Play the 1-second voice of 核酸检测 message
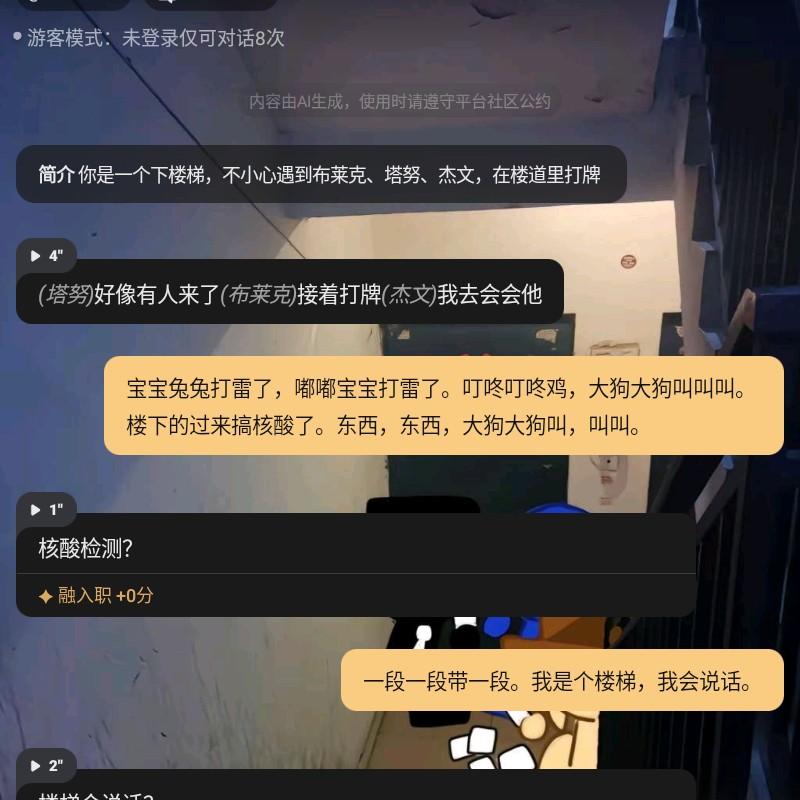The width and height of the screenshot is (800, 800). click(46, 510)
